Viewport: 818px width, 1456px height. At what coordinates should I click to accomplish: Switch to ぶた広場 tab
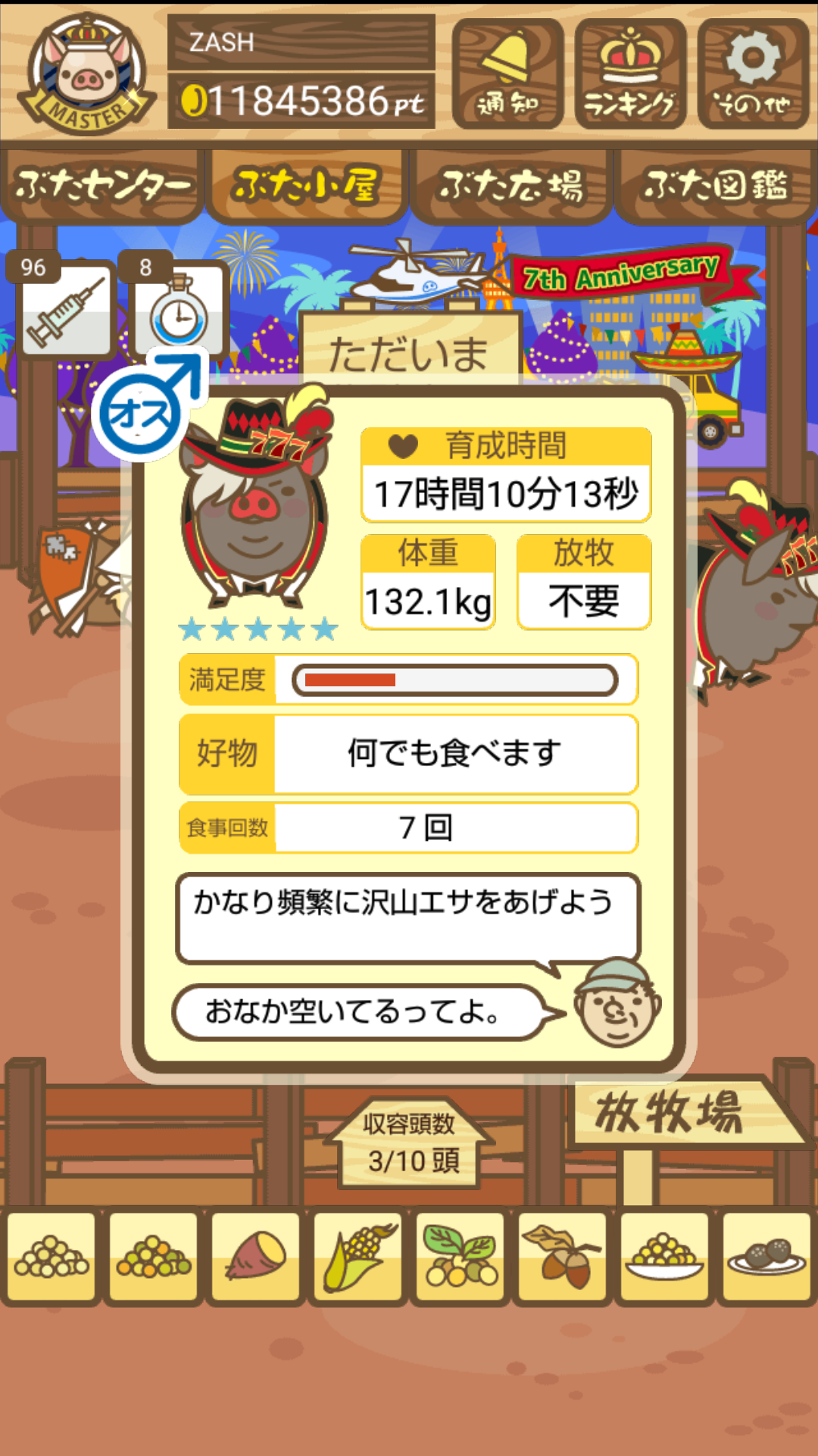[511, 186]
